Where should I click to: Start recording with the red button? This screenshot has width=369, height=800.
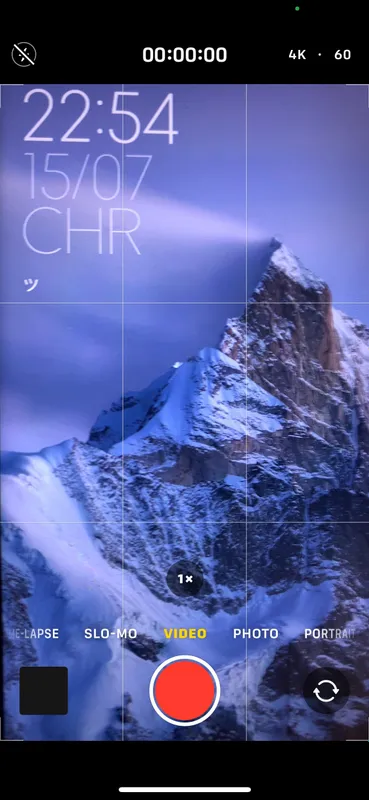185,690
